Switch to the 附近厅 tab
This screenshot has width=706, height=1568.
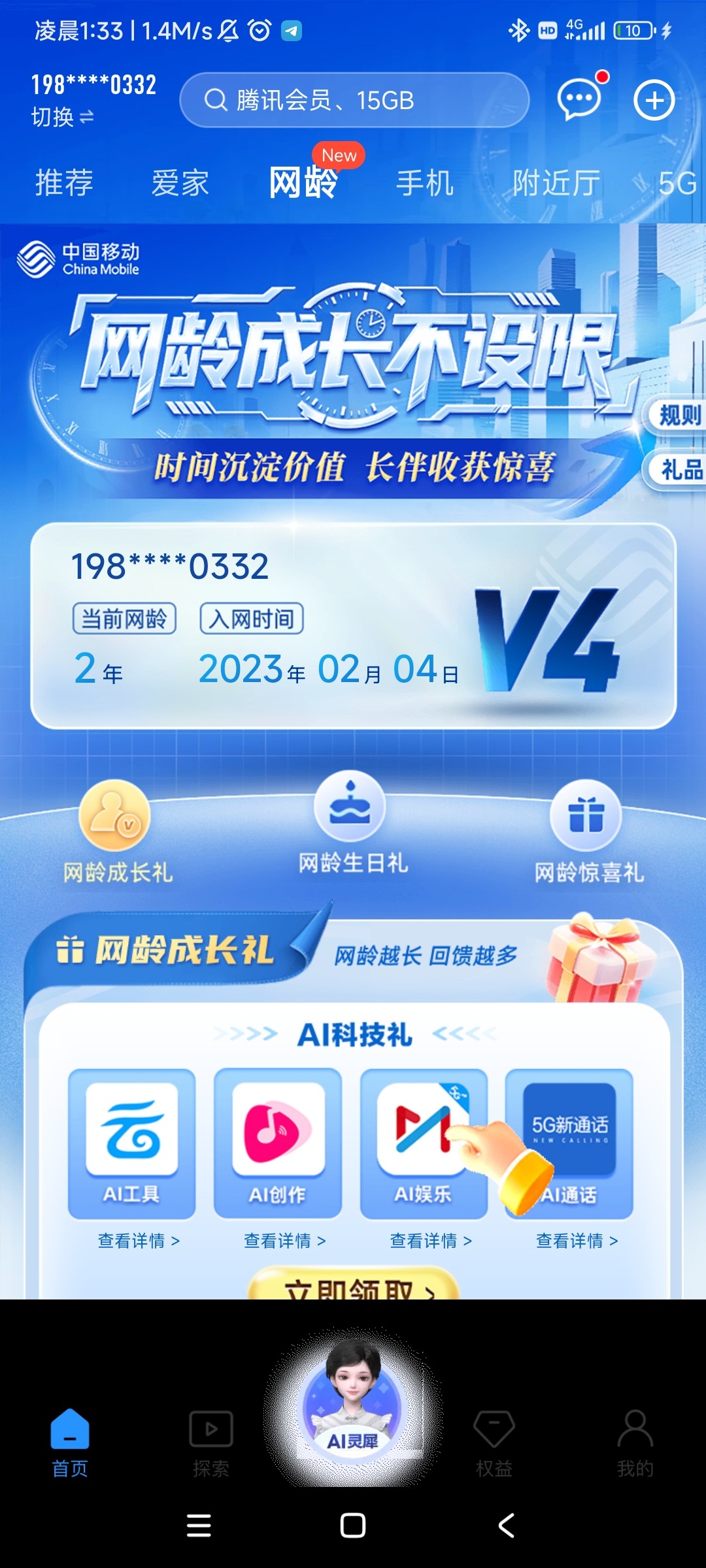556,182
